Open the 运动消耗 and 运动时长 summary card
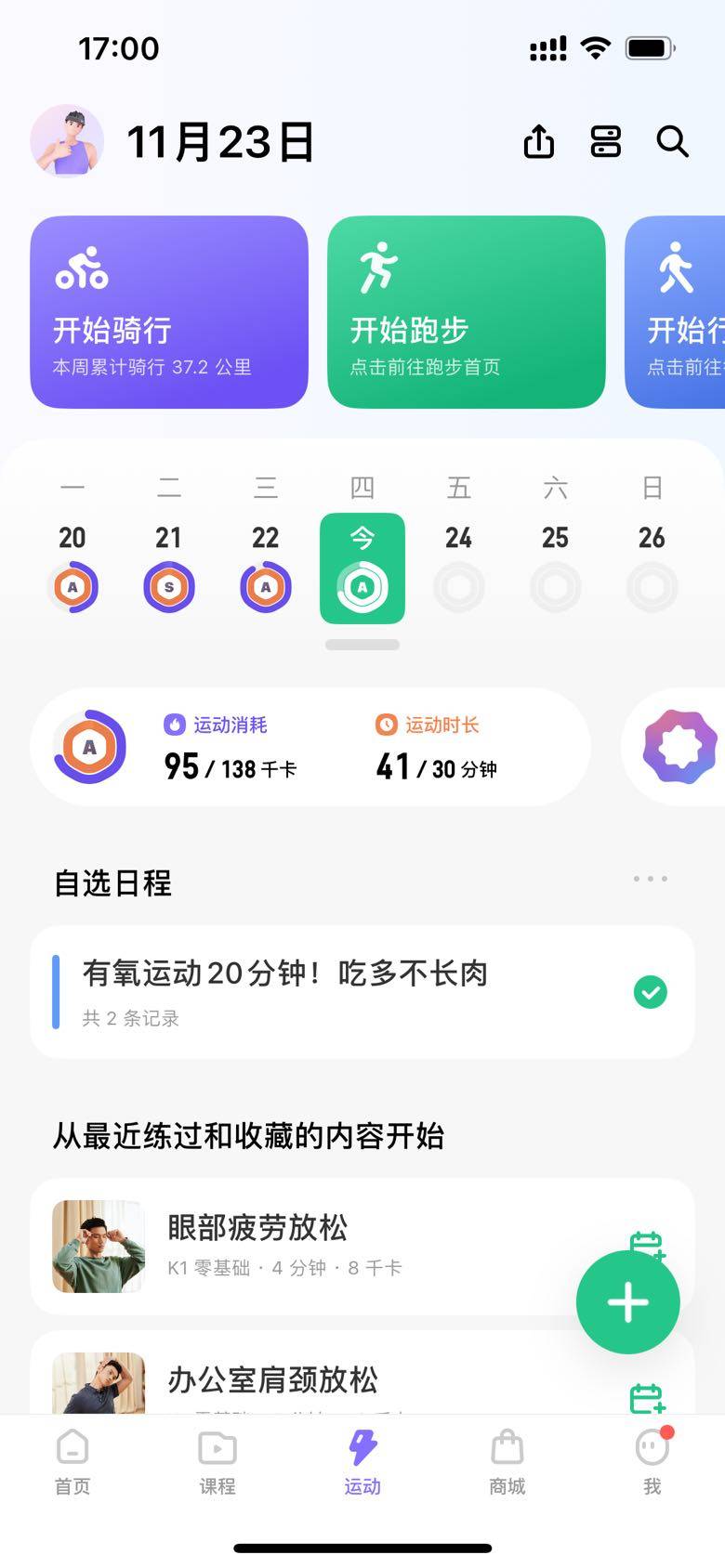The image size is (725, 1568). point(310,748)
